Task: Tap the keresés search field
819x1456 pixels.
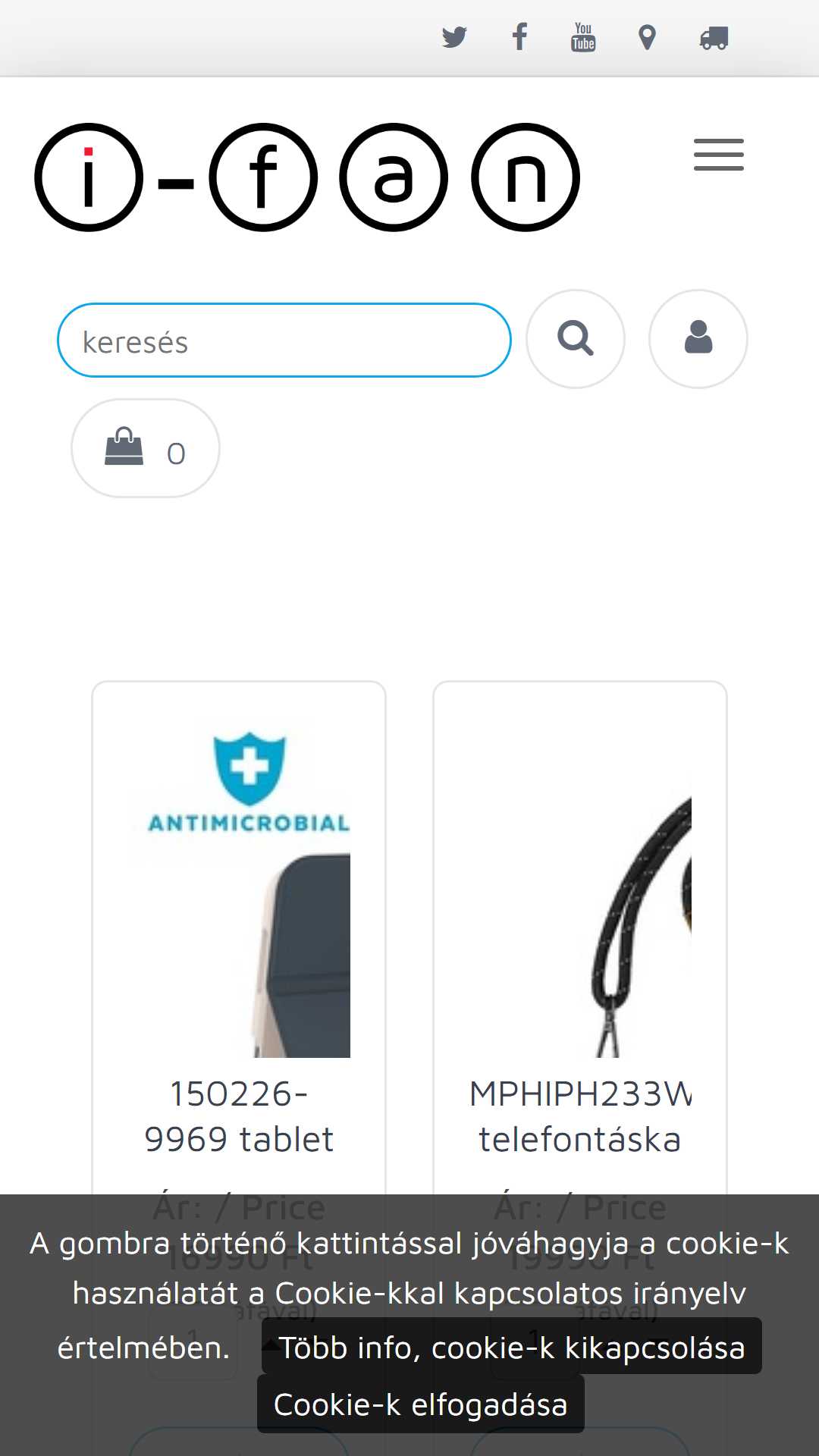Action: coord(284,340)
